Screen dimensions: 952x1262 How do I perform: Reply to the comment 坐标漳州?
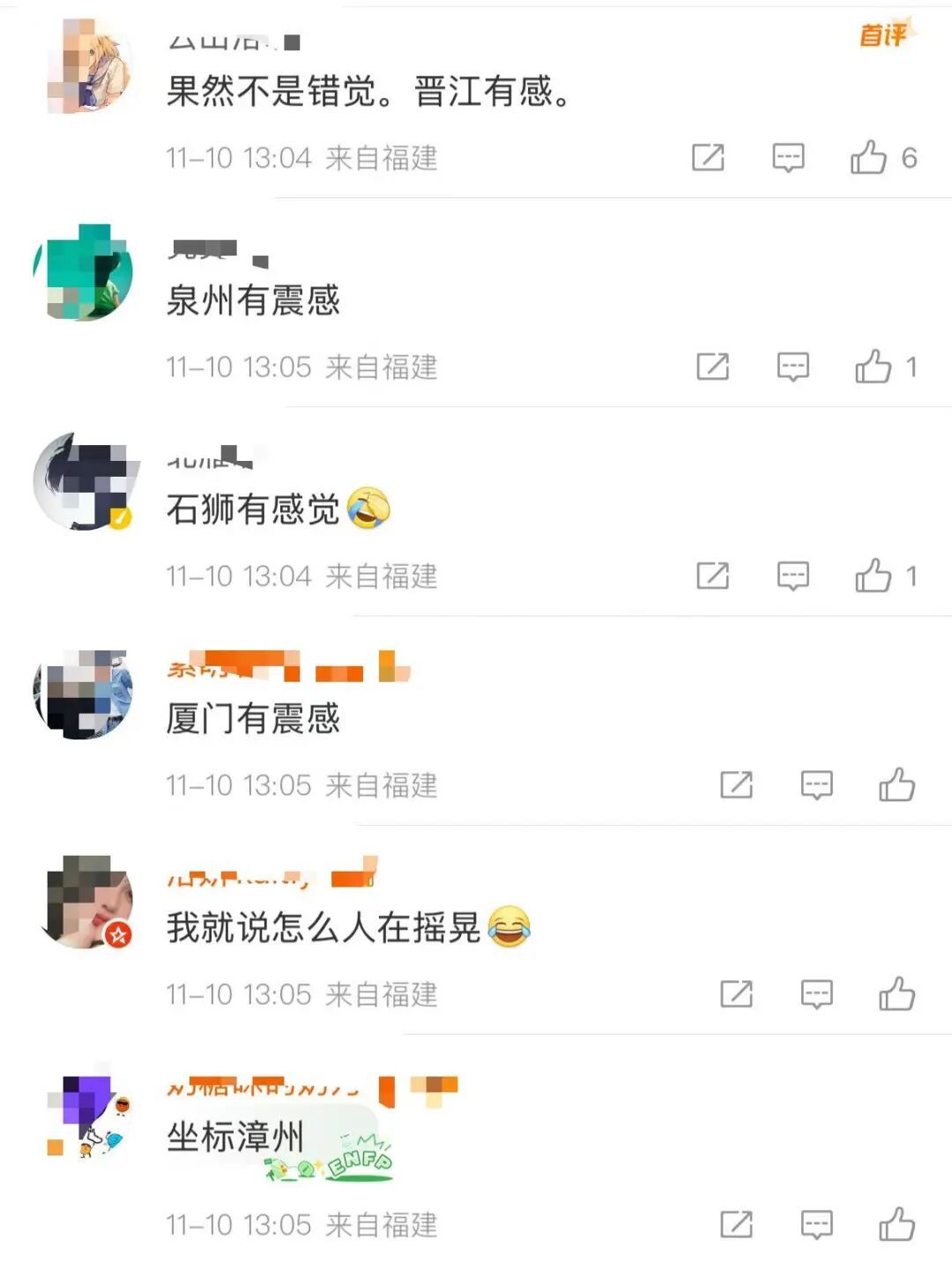click(x=816, y=1224)
